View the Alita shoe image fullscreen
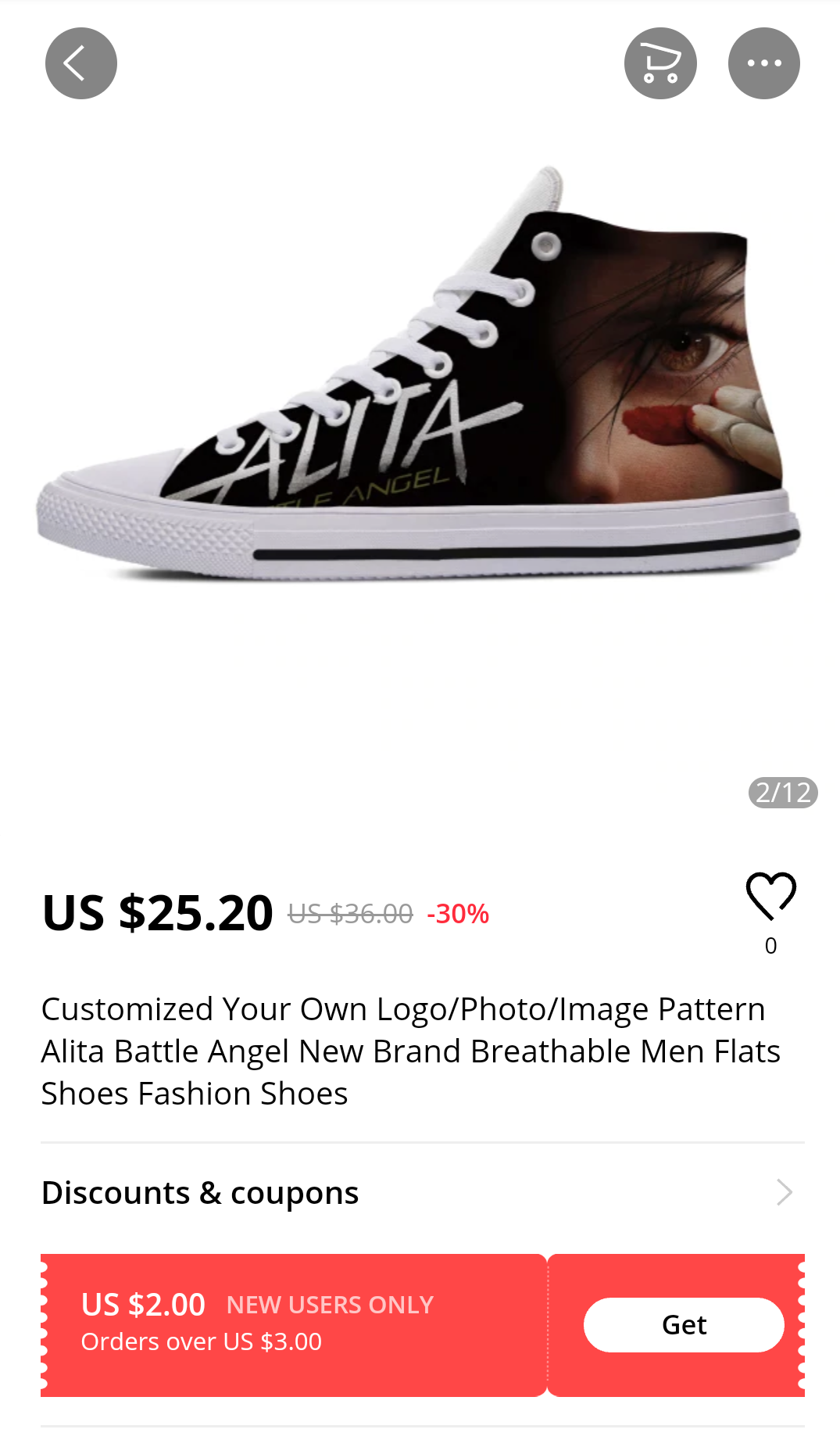Viewport: 840px width, 1447px height. [x=420, y=391]
